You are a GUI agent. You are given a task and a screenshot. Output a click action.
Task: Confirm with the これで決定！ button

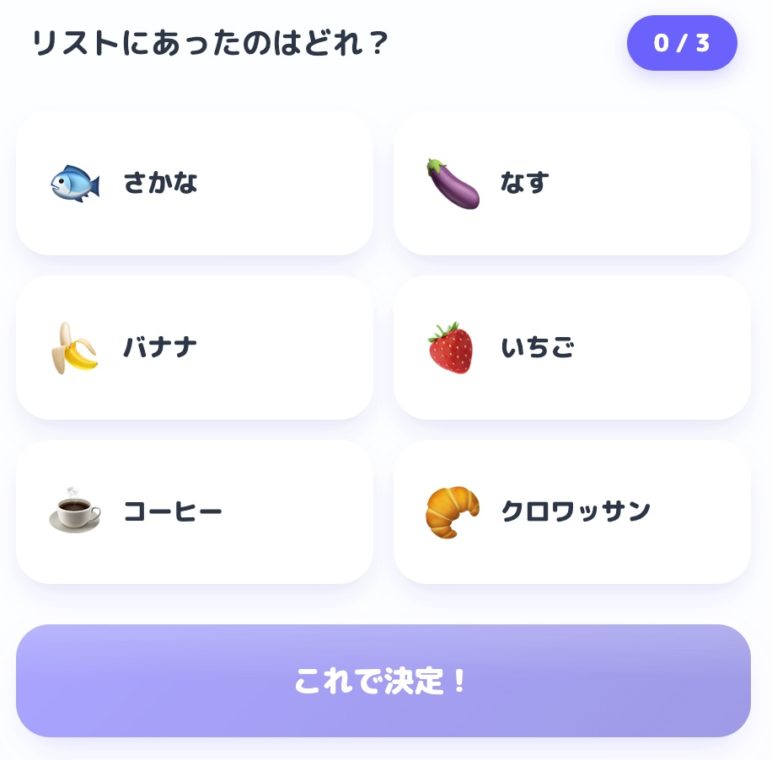(383, 681)
